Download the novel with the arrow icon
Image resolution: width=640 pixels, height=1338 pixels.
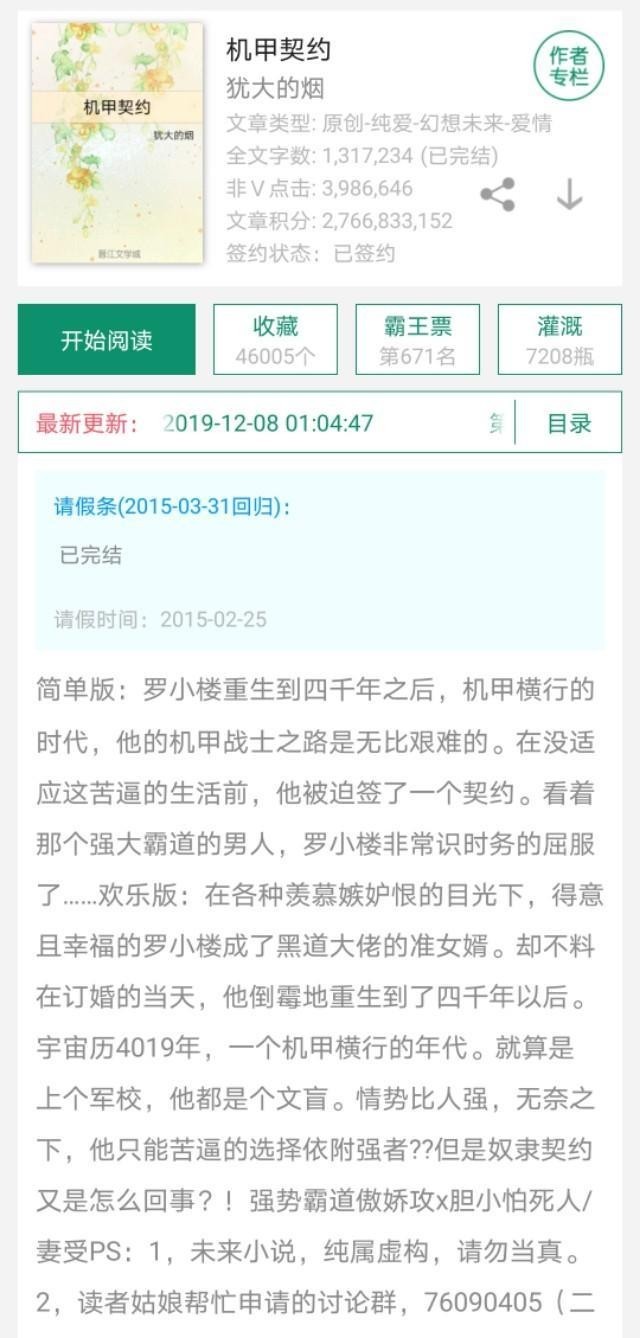point(569,195)
